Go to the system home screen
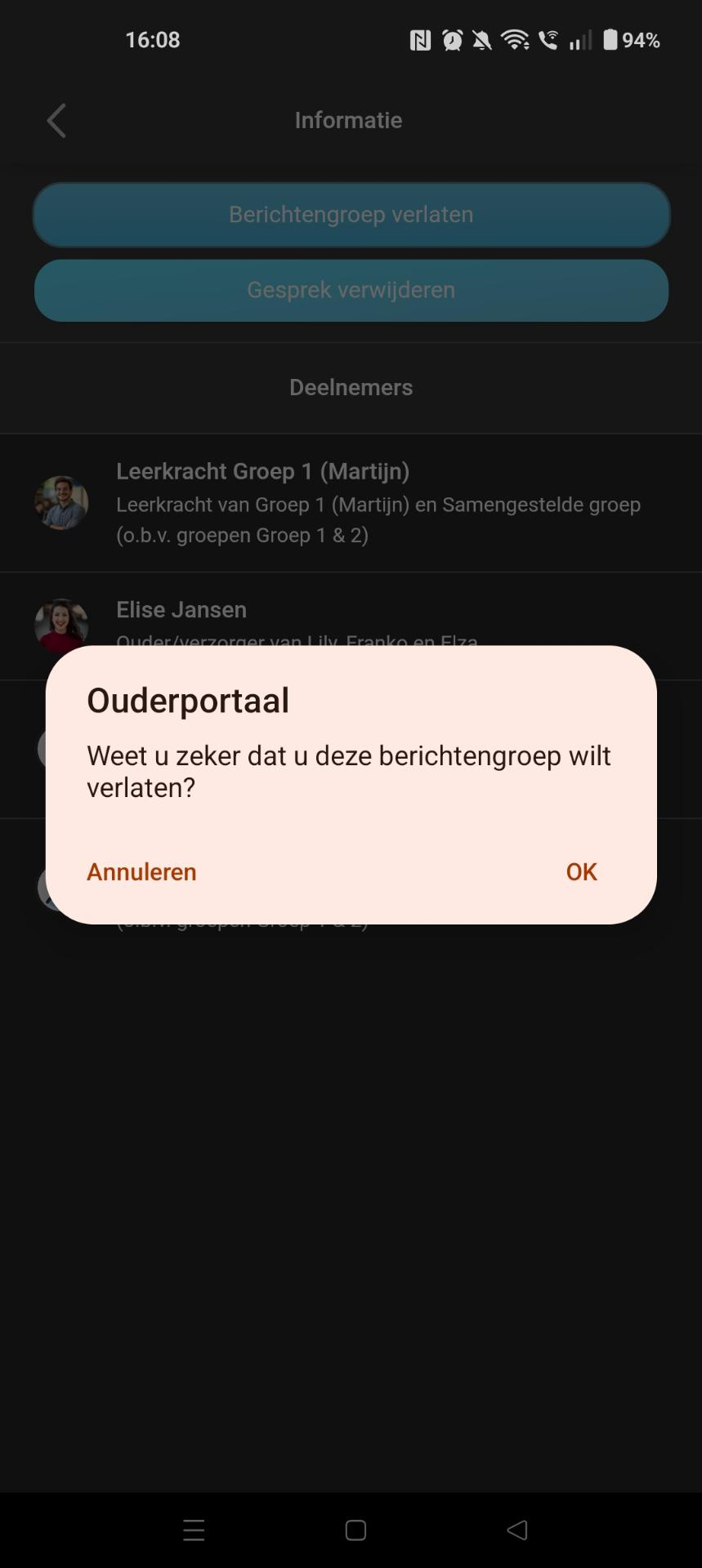702x1568 pixels. tap(355, 1530)
